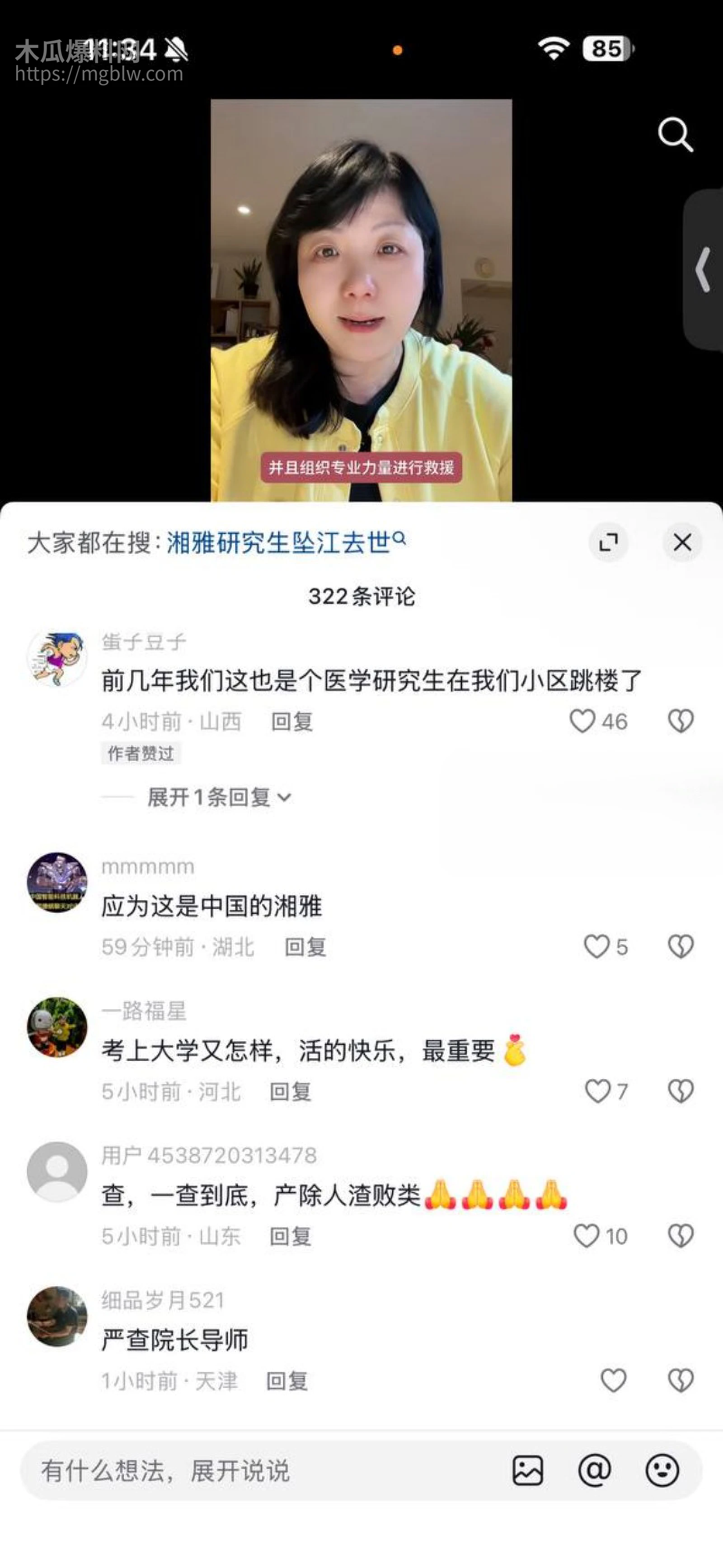
Task: Click the dislike icon on 蛋子豆子's comment
Action: (x=681, y=720)
